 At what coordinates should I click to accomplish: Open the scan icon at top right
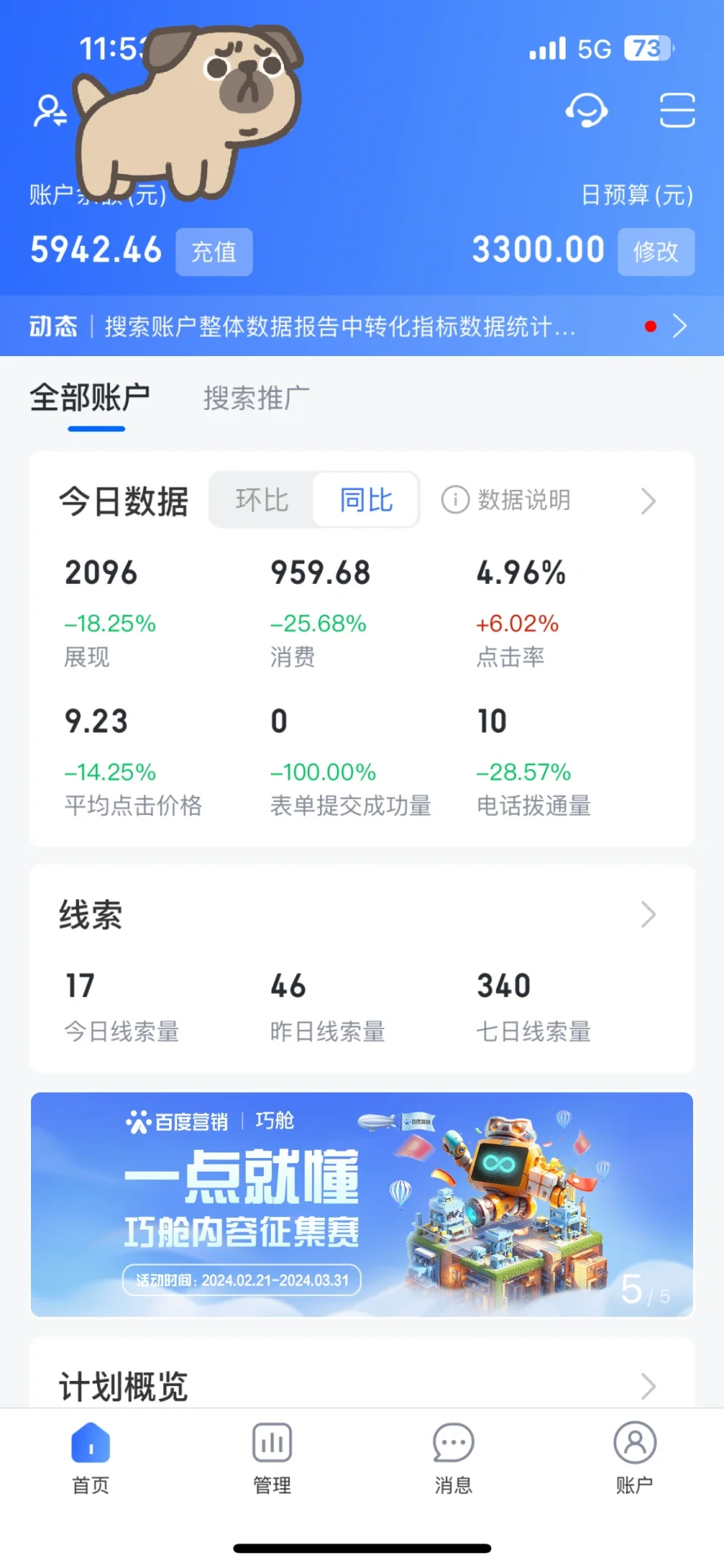(x=677, y=110)
